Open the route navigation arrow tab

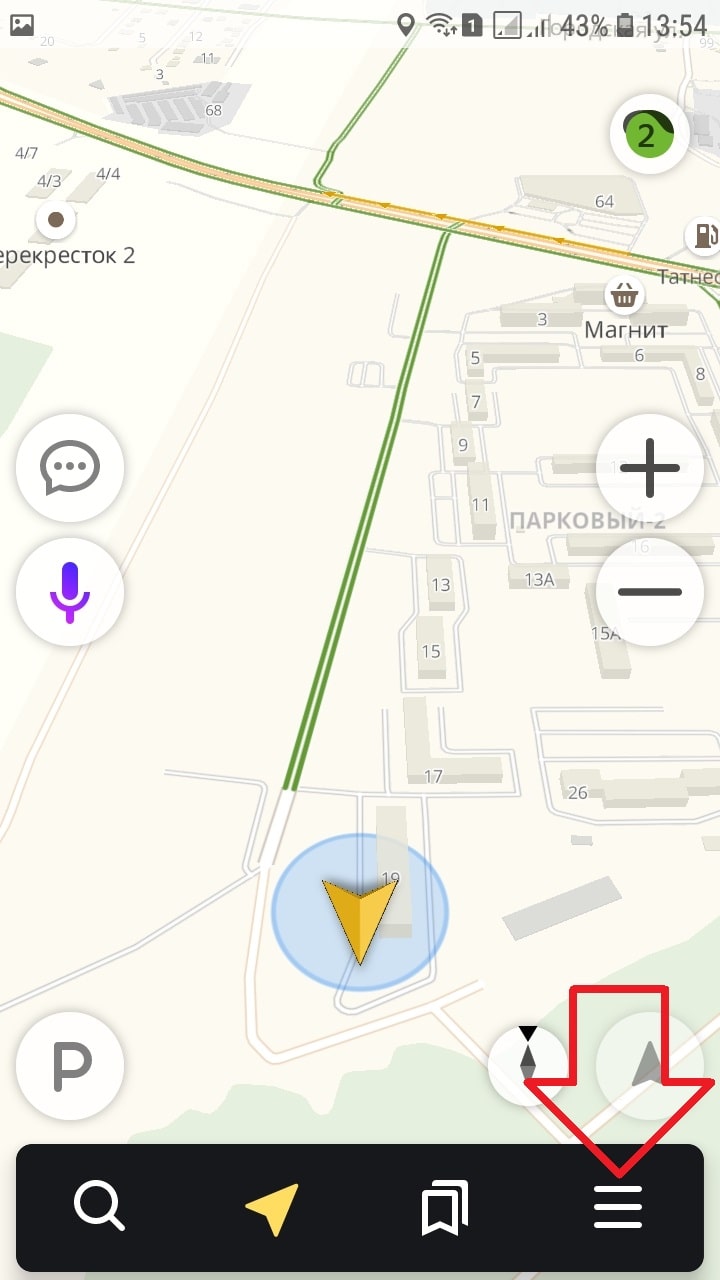(x=272, y=1208)
